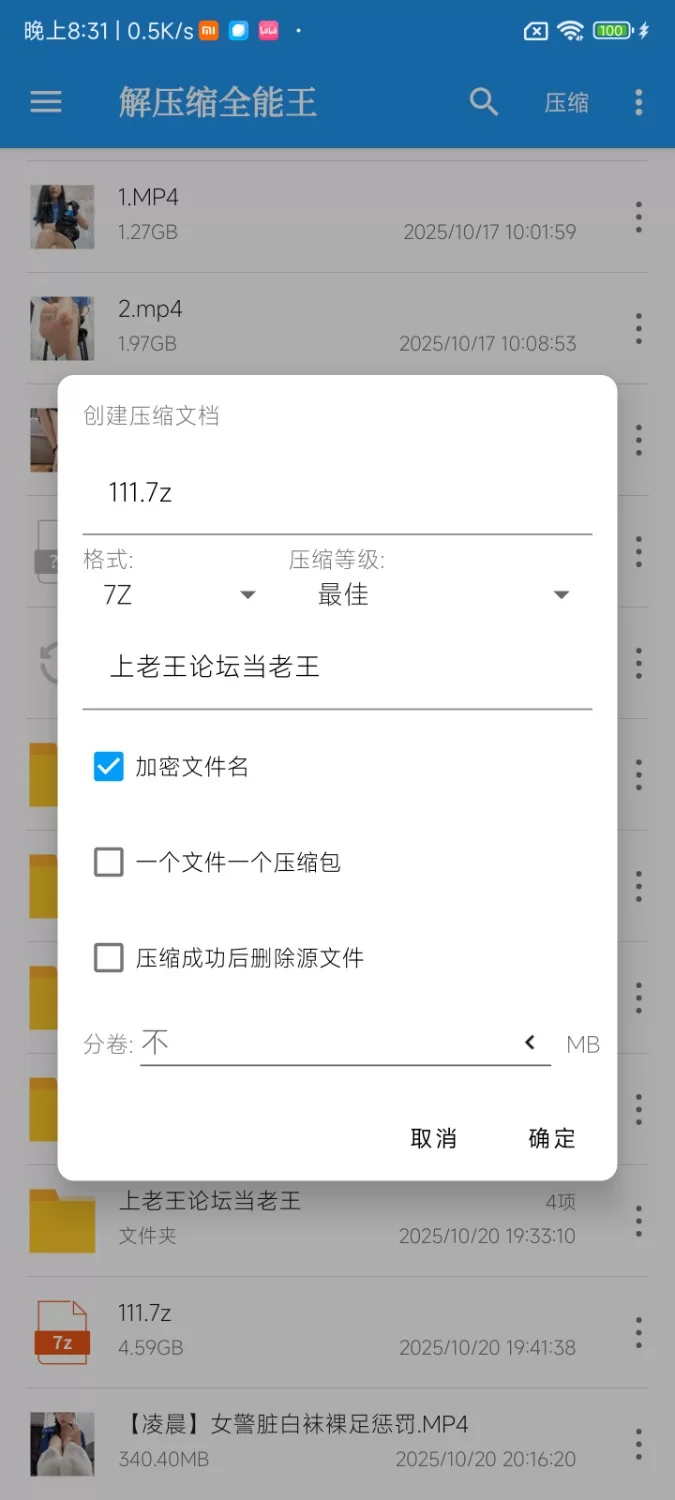This screenshot has height=1500, width=675.
Task: Expand the volume size arrow next to MB
Action: point(530,1043)
